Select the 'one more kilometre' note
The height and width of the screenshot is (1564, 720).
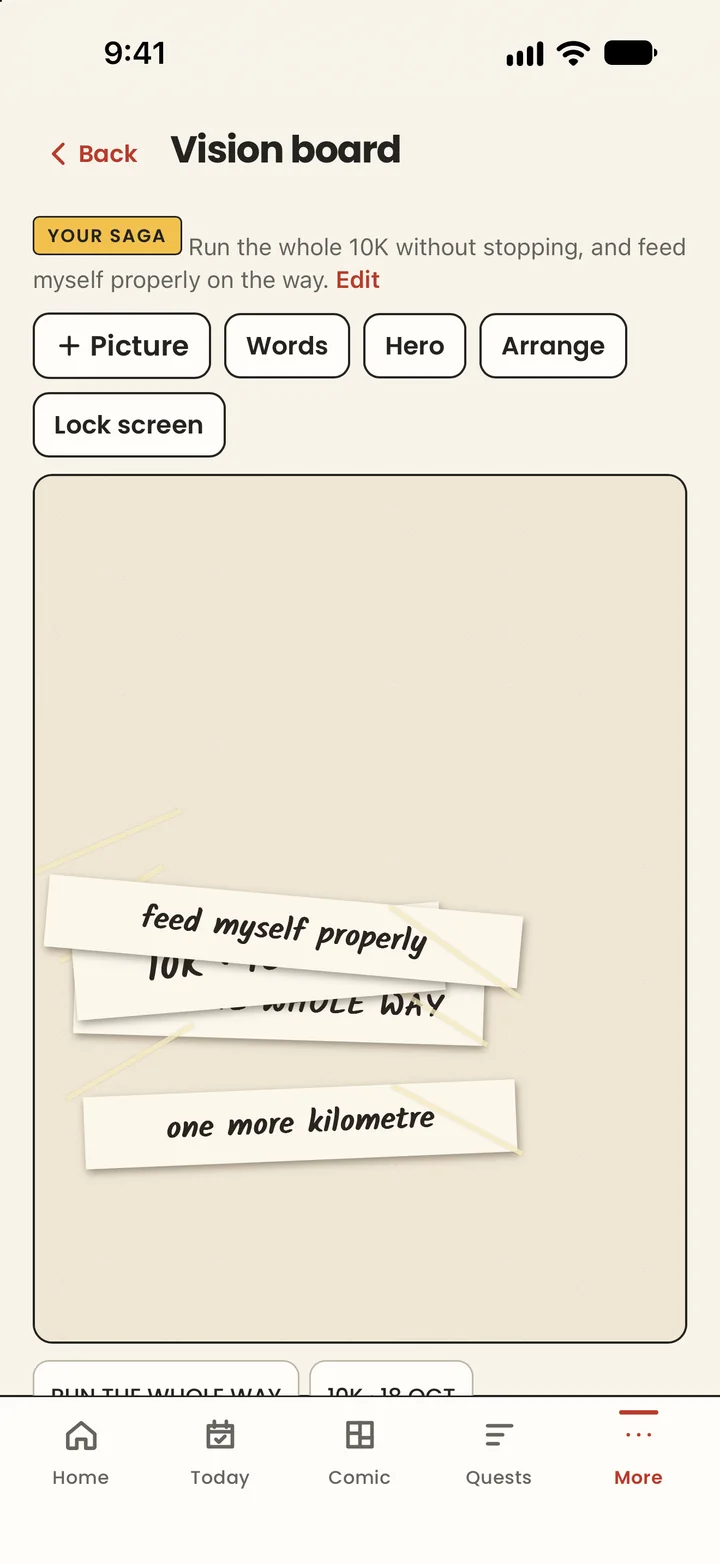click(x=300, y=1123)
